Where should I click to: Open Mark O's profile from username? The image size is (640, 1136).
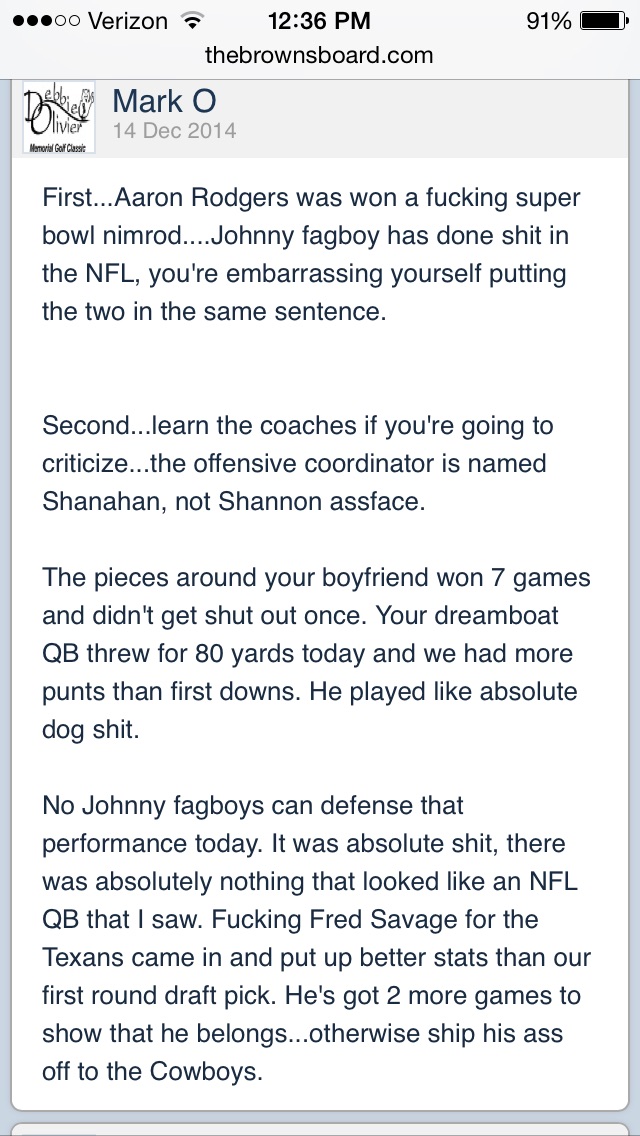tap(164, 101)
